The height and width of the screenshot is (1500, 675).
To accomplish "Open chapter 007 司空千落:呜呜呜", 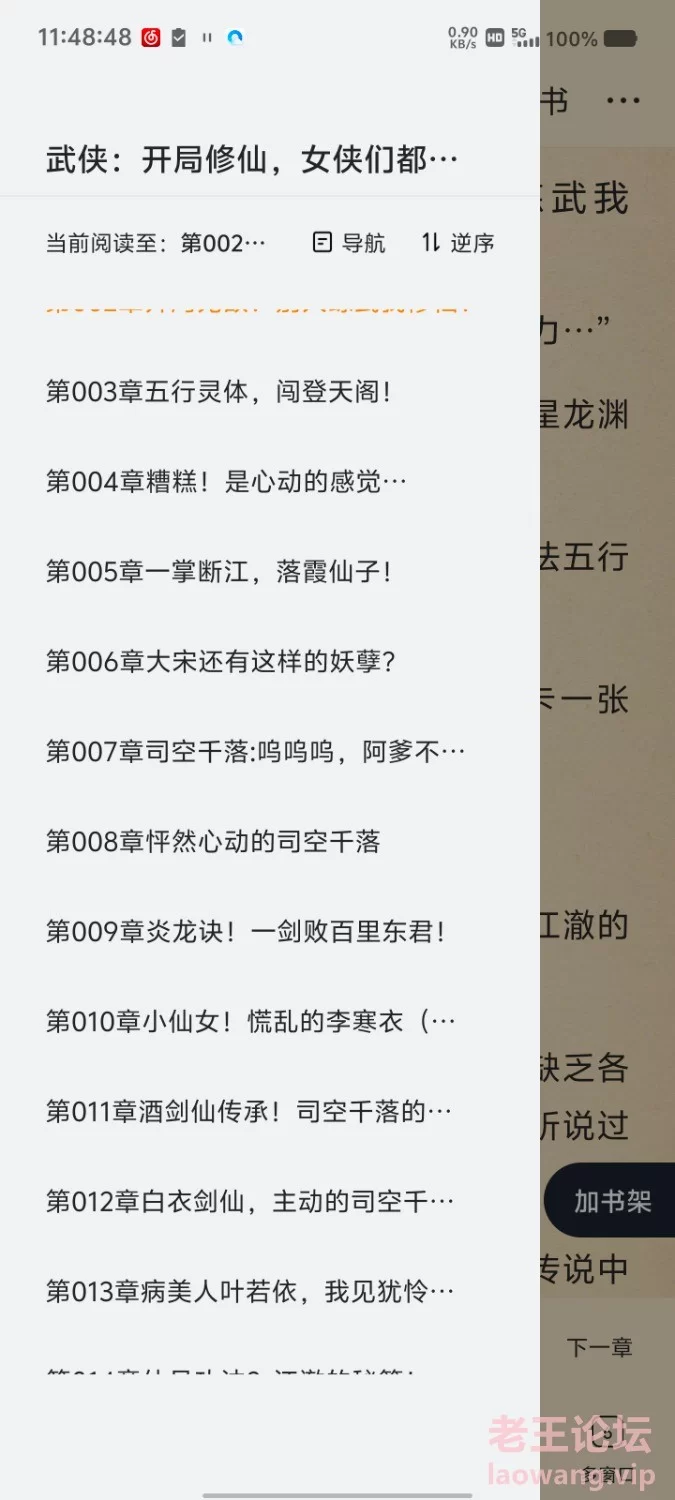I will point(270,752).
